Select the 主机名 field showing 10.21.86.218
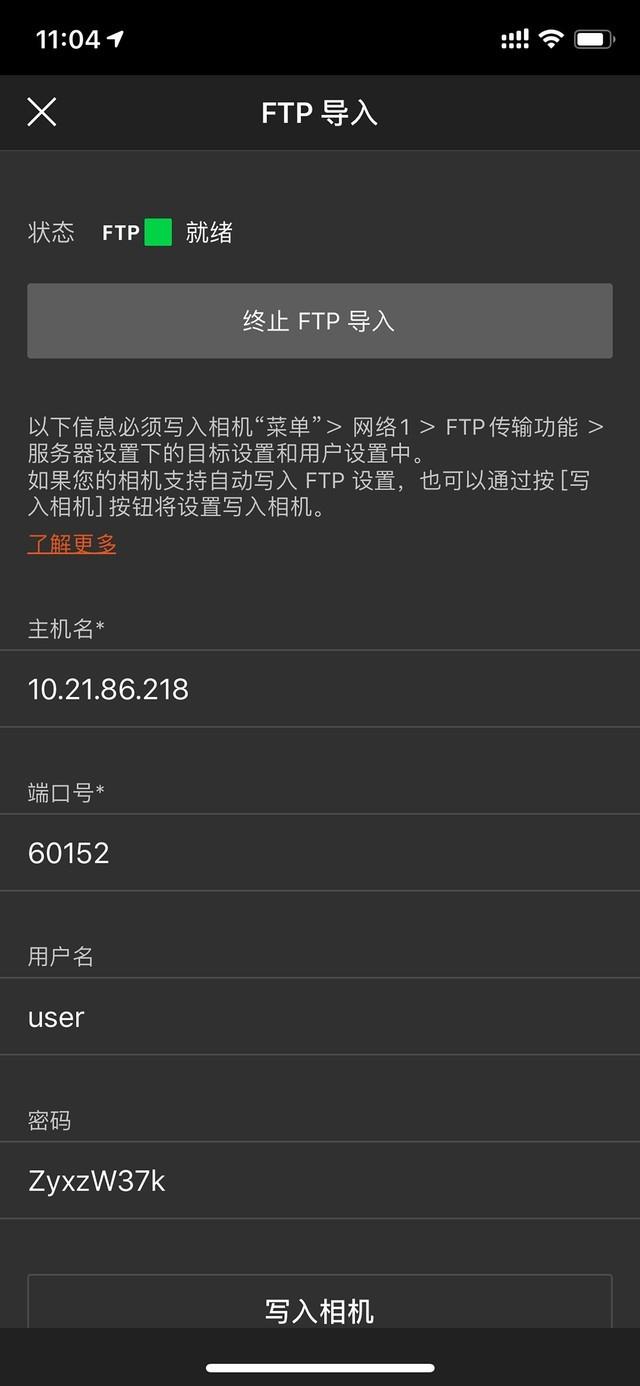Viewport: 640px width, 1386px height. coord(320,689)
